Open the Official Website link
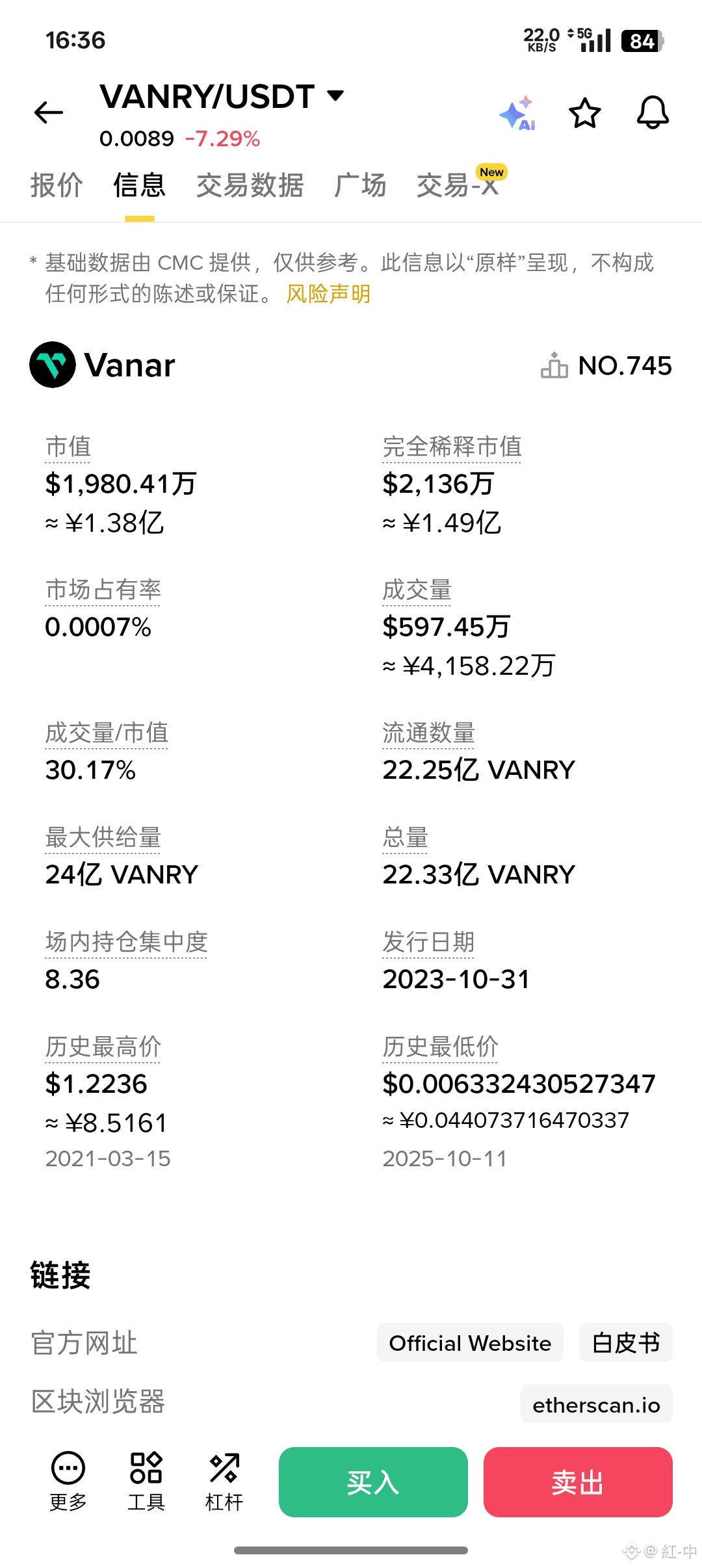Screen dimensions: 702x1568 [470, 1343]
